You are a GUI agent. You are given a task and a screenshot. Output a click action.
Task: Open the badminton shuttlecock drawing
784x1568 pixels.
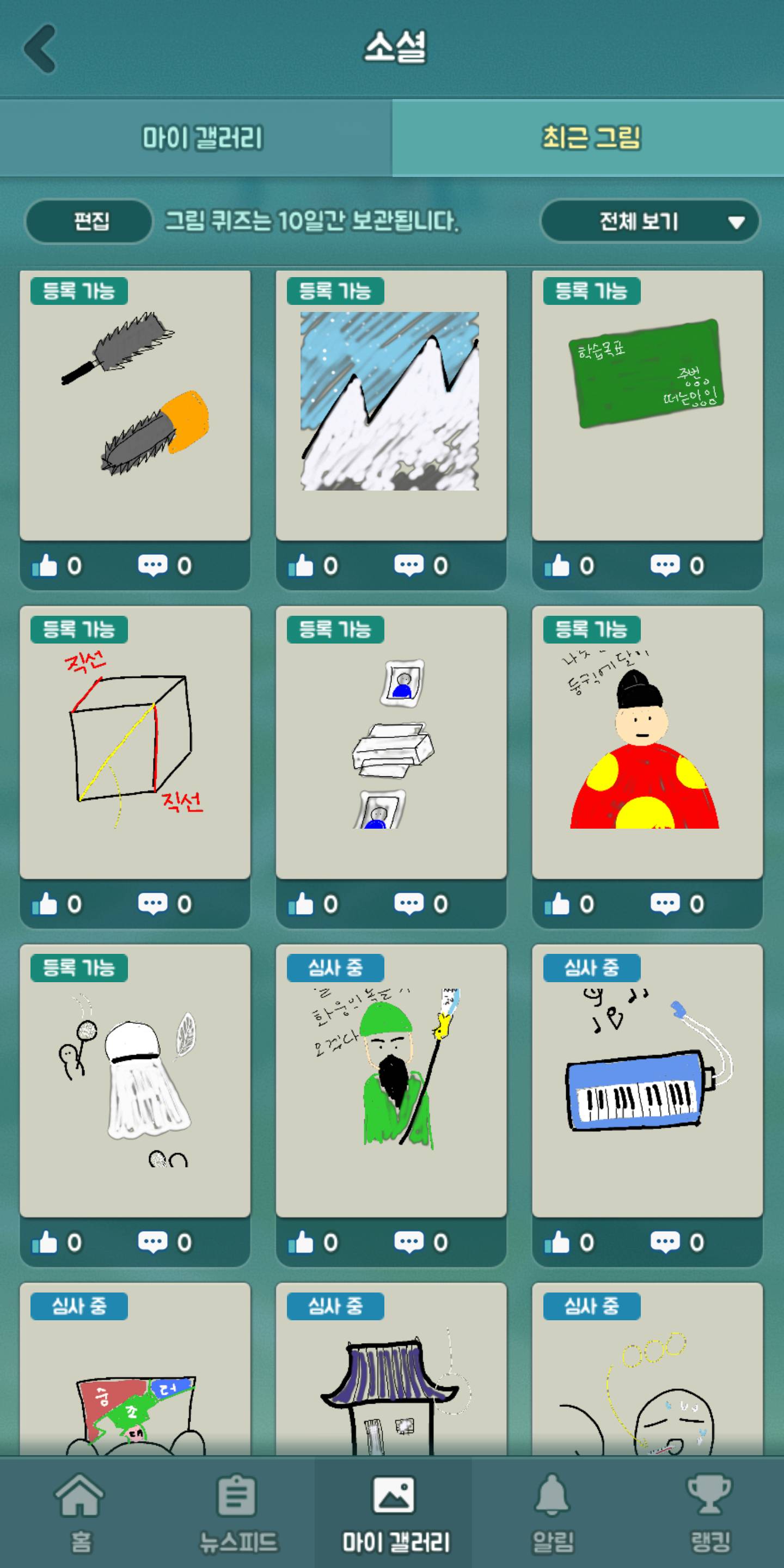[x=135, y=1081]
